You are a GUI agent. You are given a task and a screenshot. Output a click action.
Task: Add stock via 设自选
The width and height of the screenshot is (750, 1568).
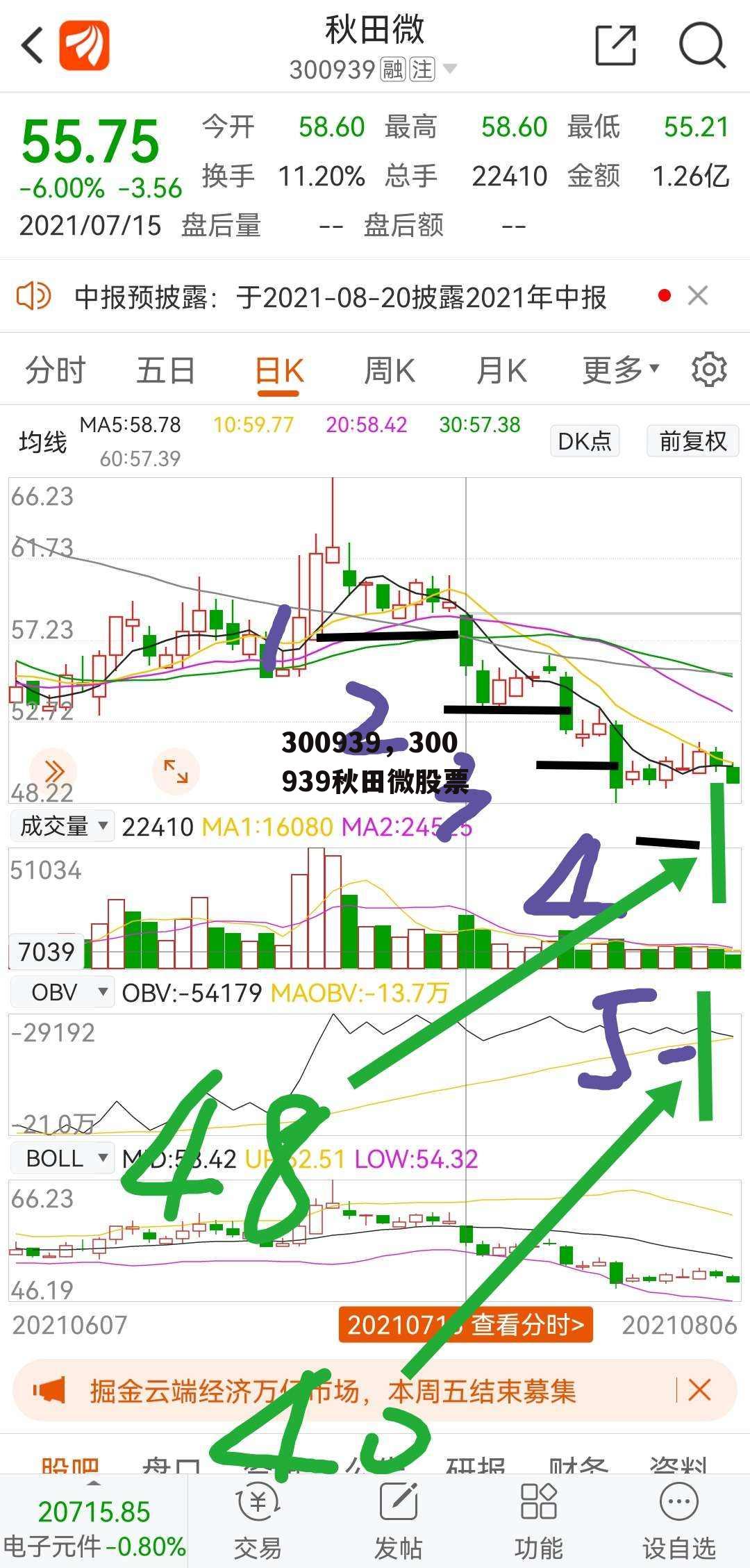[x=678, y=1521]
